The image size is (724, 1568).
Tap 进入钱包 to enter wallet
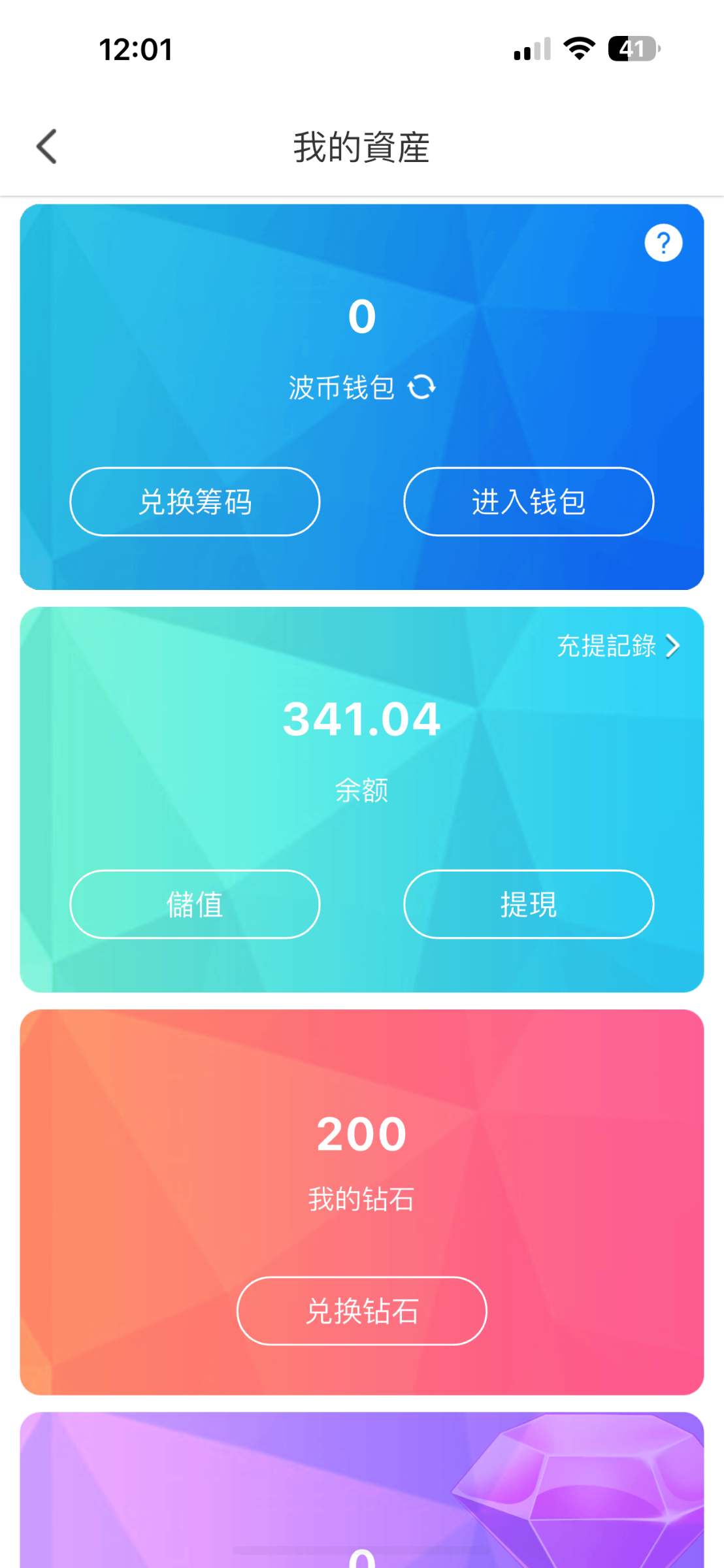click(527, 500)
